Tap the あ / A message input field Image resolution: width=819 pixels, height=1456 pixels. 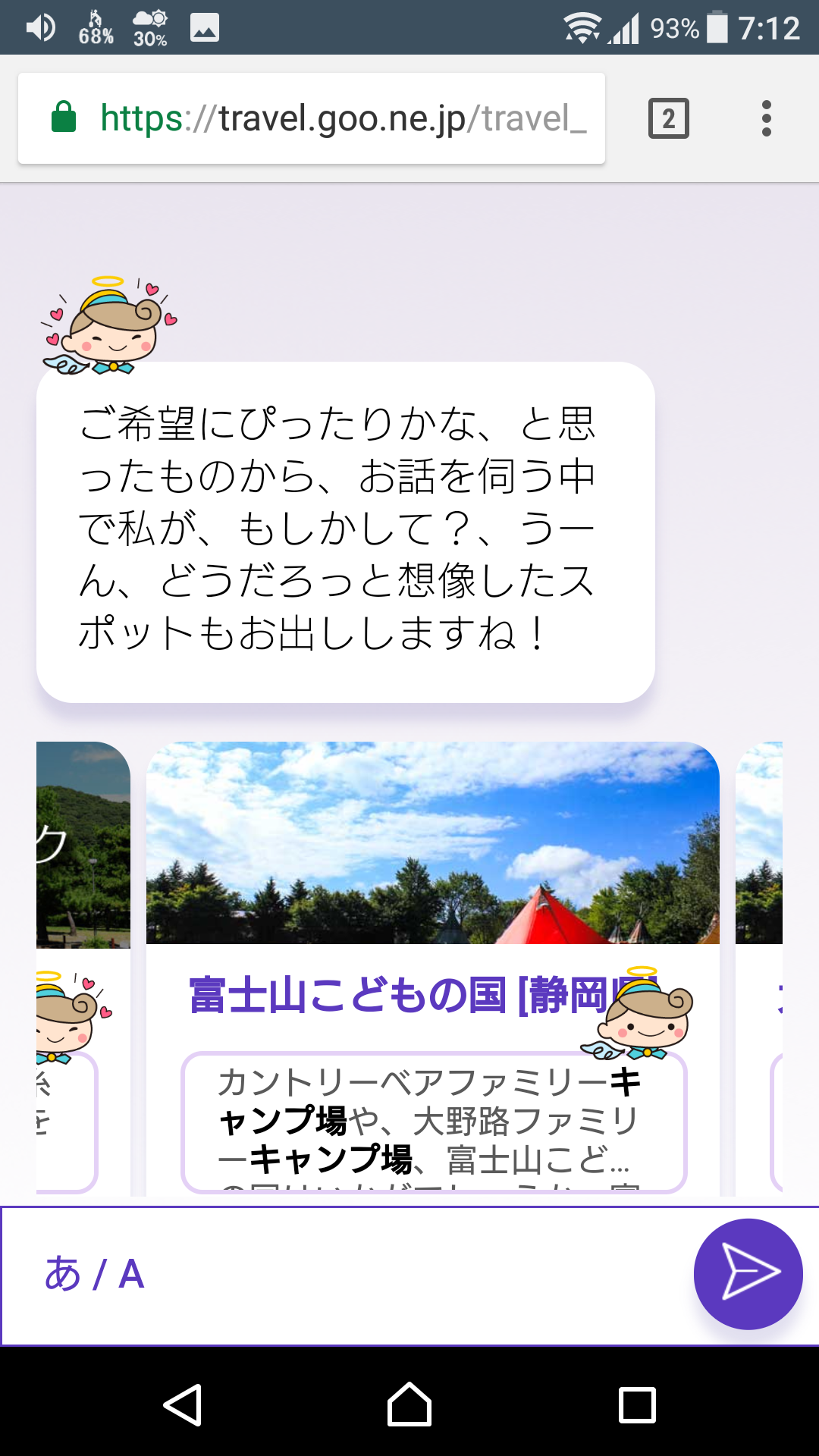pos(347,1275)
